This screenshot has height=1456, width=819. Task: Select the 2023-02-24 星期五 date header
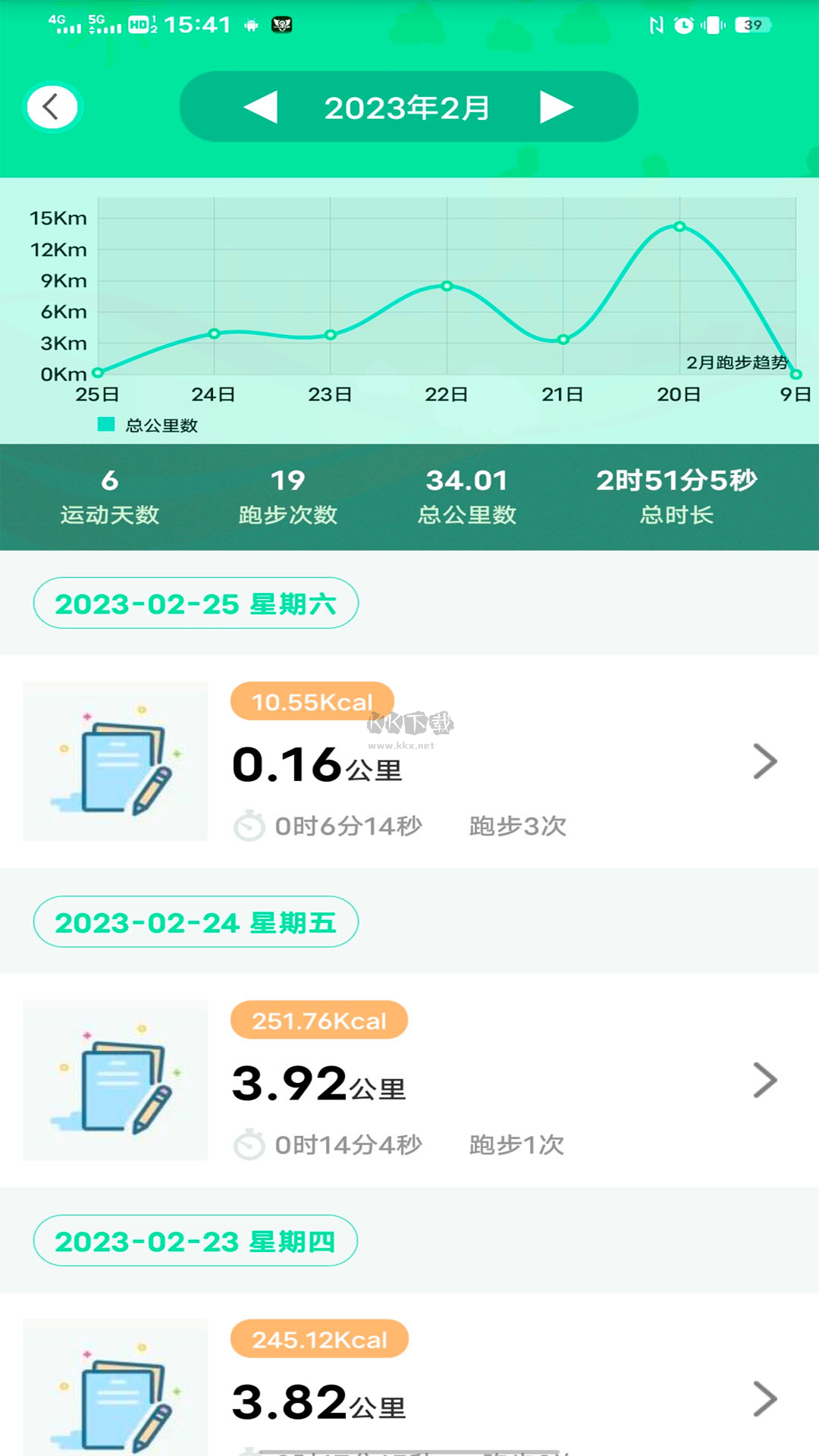point(196,923)
